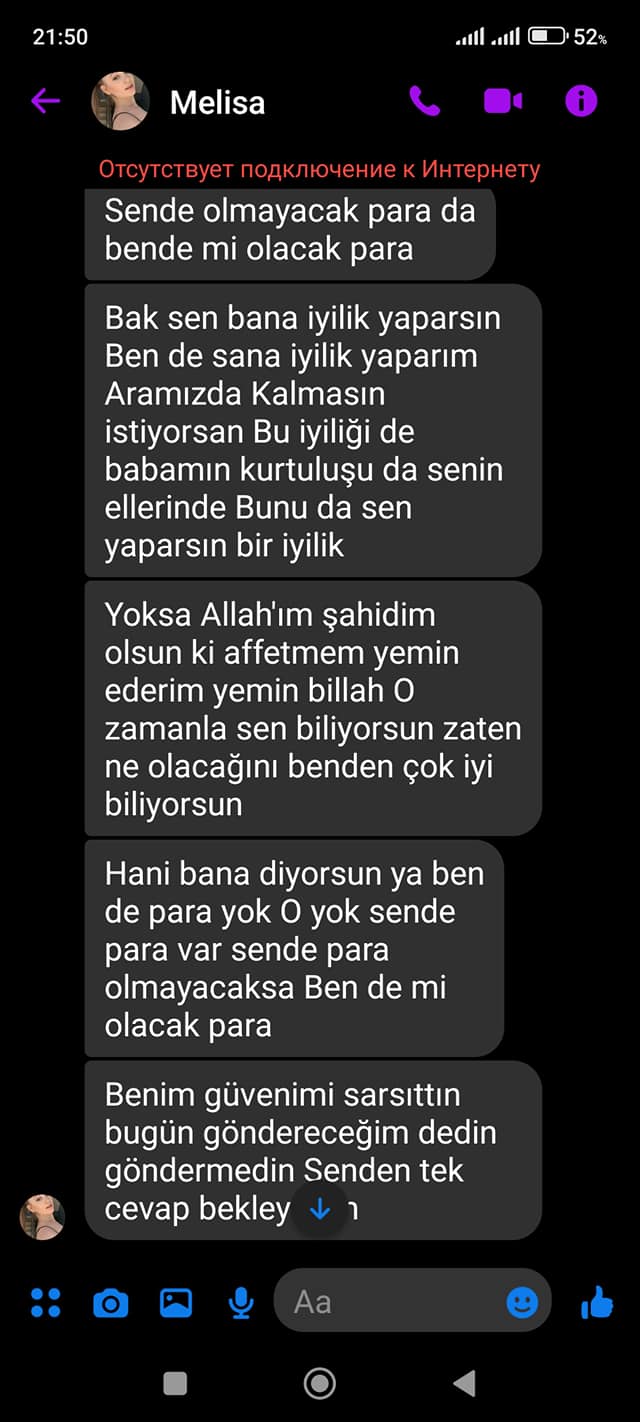This screenshot has width=640, height=1422.
Task: Send a thumbs-up like
Action: coord(597,1302)
